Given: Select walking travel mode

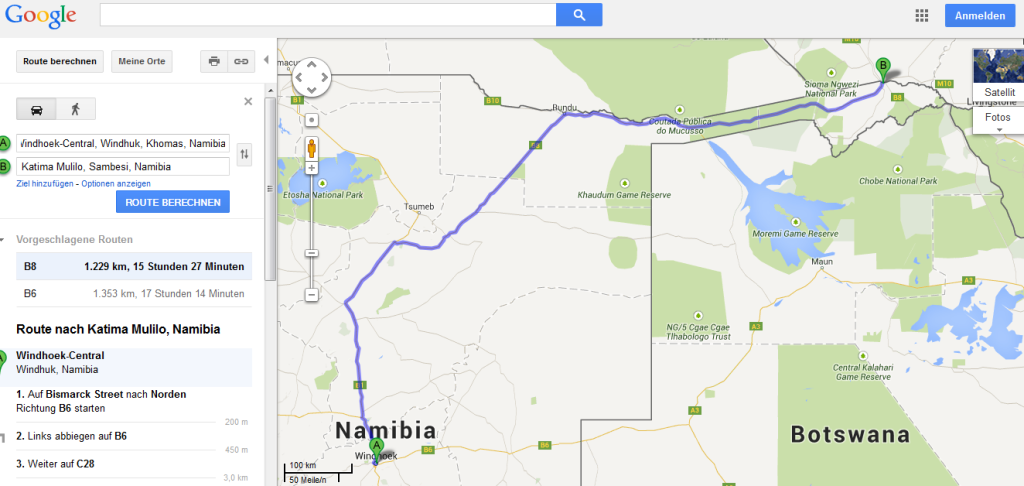Looking at the screenshot, I should click(x=74, y=109).
